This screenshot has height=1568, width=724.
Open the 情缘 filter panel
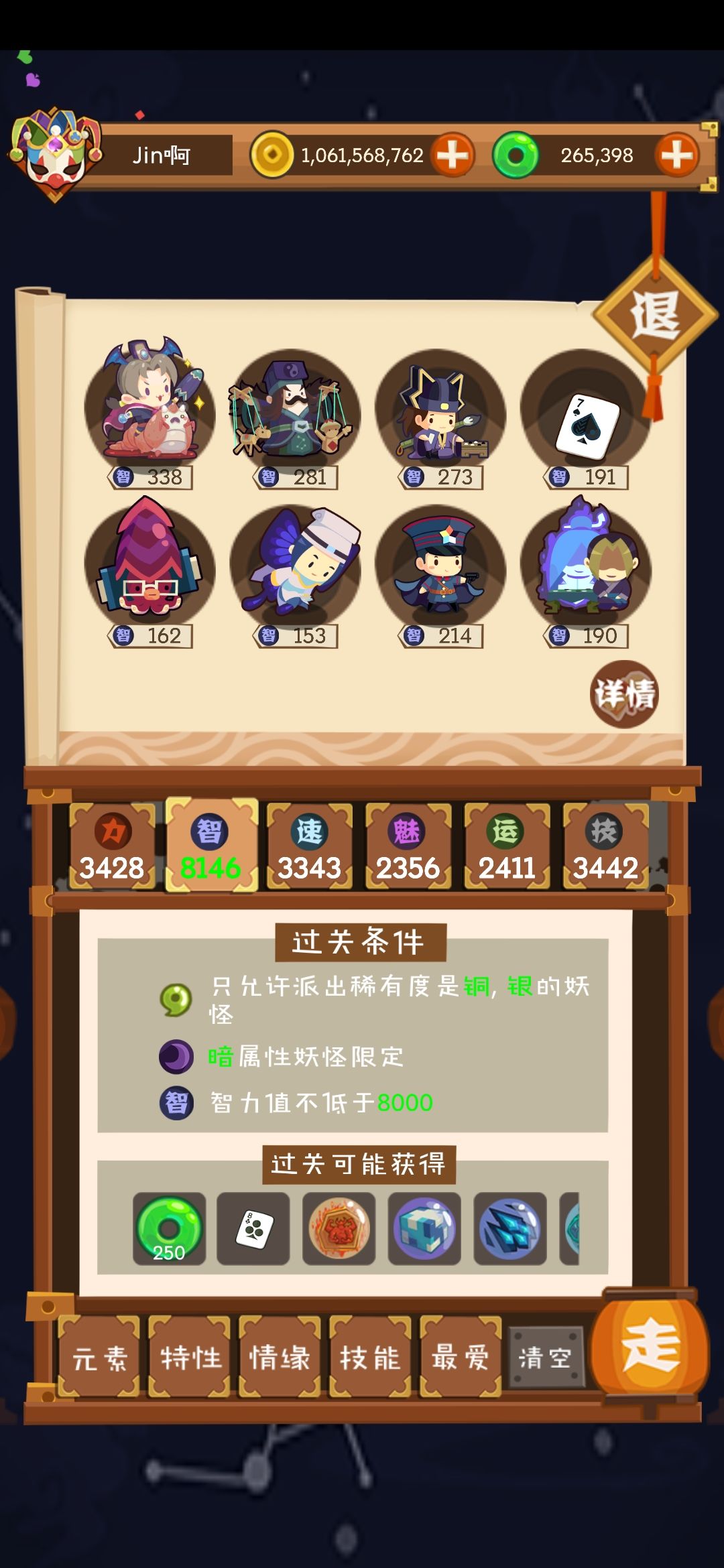(279, 1356)
